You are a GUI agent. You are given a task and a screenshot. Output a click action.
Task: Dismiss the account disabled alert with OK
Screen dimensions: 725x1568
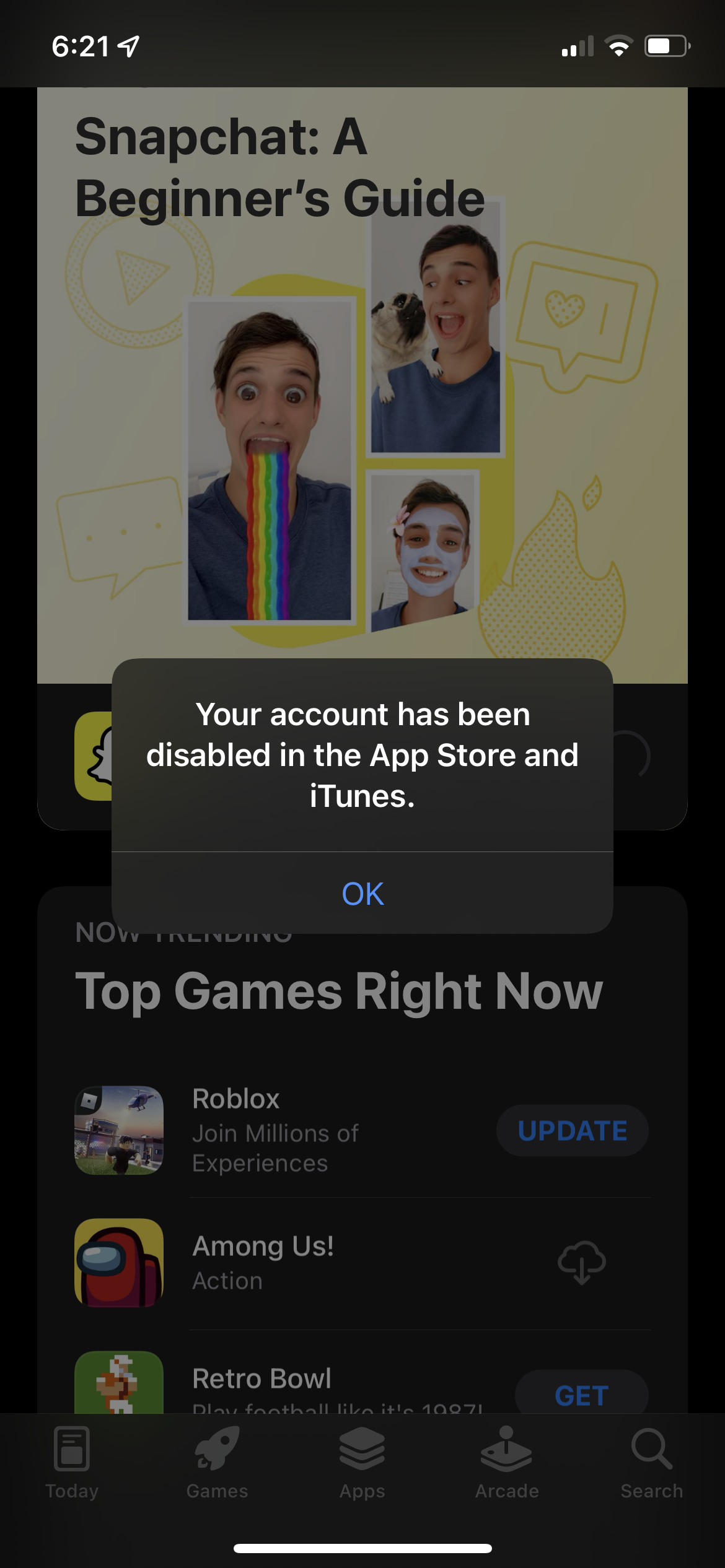pos(362,893)
